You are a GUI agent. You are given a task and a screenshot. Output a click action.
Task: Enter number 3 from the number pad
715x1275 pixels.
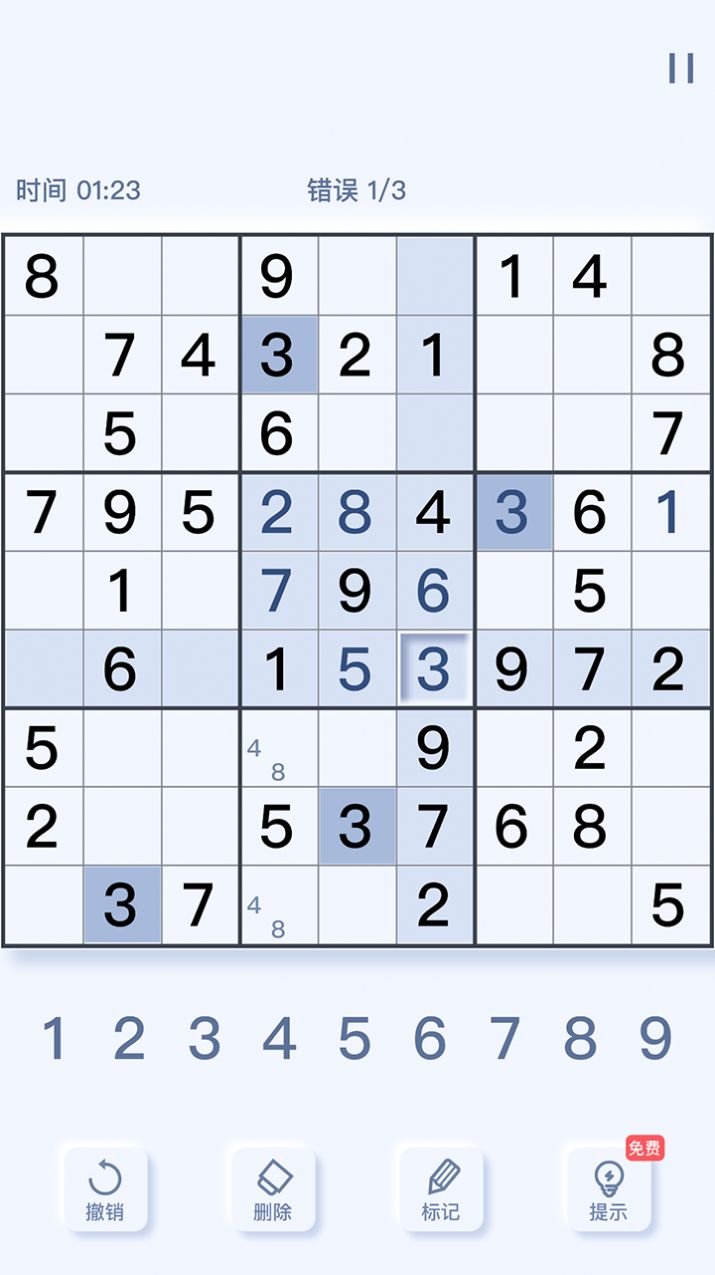click(x=204, y=1039)
